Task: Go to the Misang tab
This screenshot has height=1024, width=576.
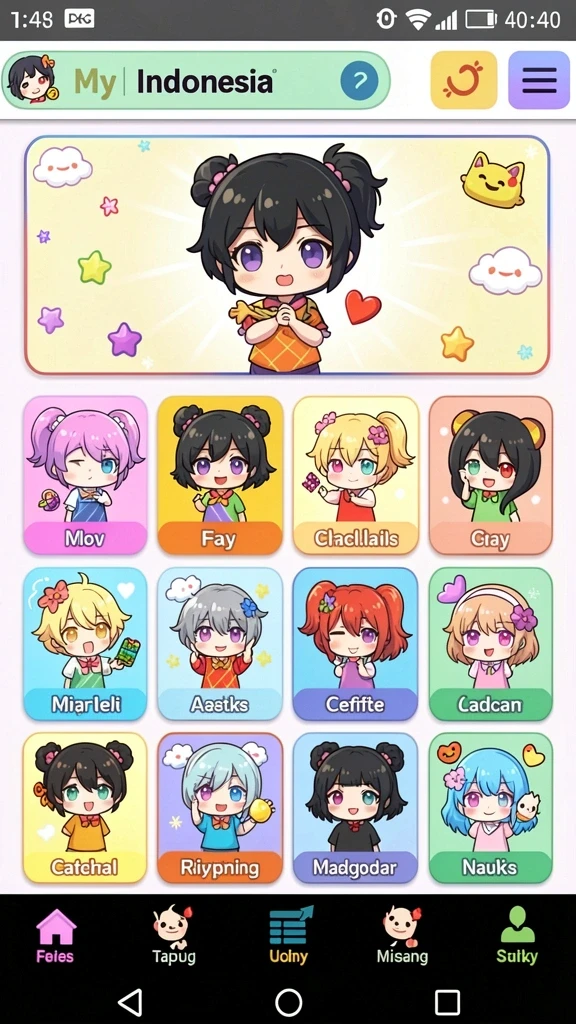Action: coord(402,935)
